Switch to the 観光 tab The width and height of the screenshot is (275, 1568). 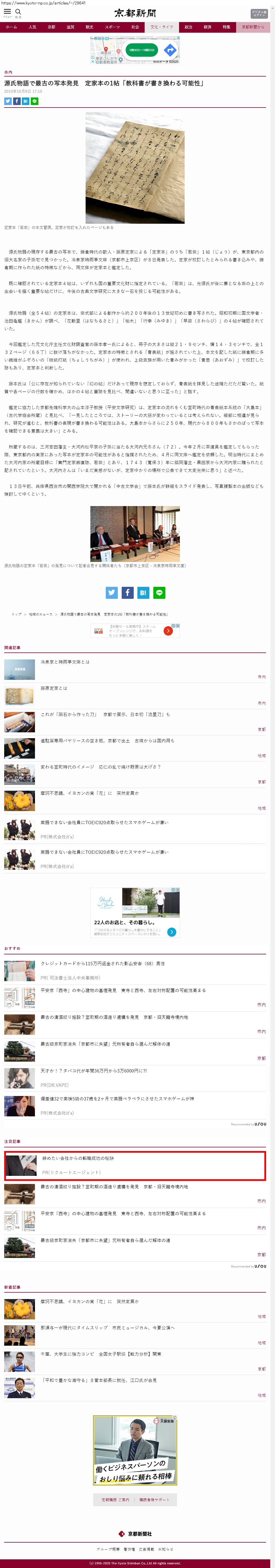[x=90, y=27]
